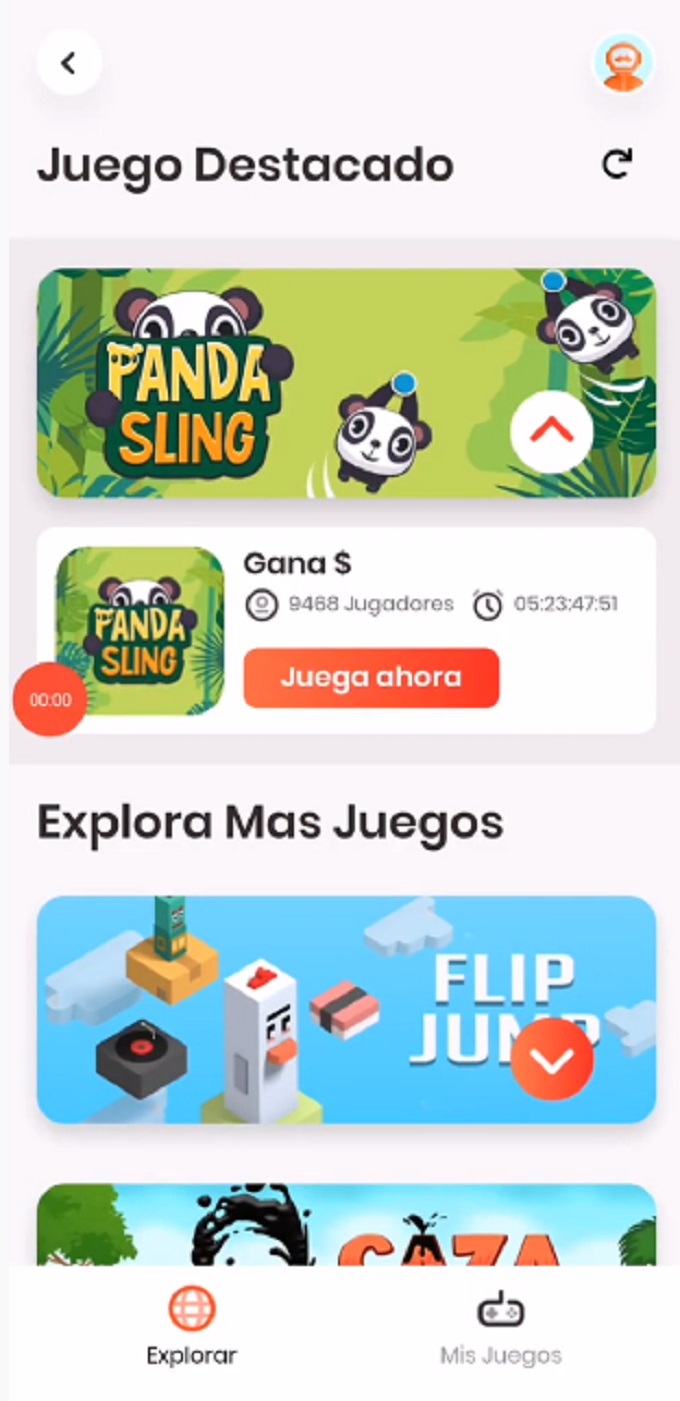
Task: Go back using the top arrow
Action: click(x=69, y=63)
